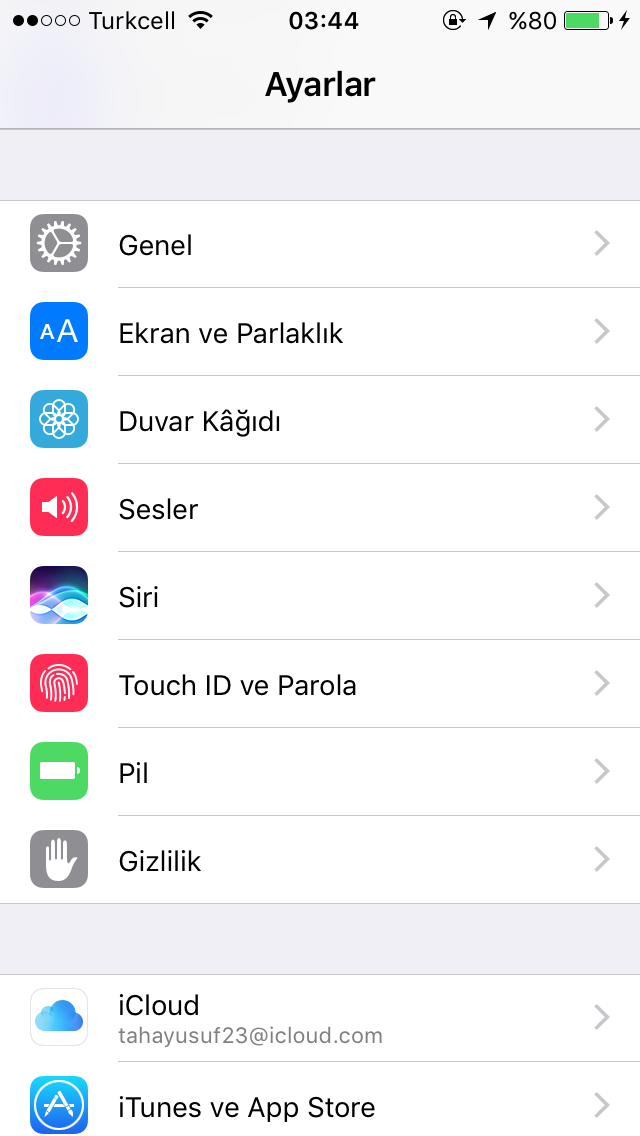Open Genel settings
The image size is (640, 1136).
(320, 245)
